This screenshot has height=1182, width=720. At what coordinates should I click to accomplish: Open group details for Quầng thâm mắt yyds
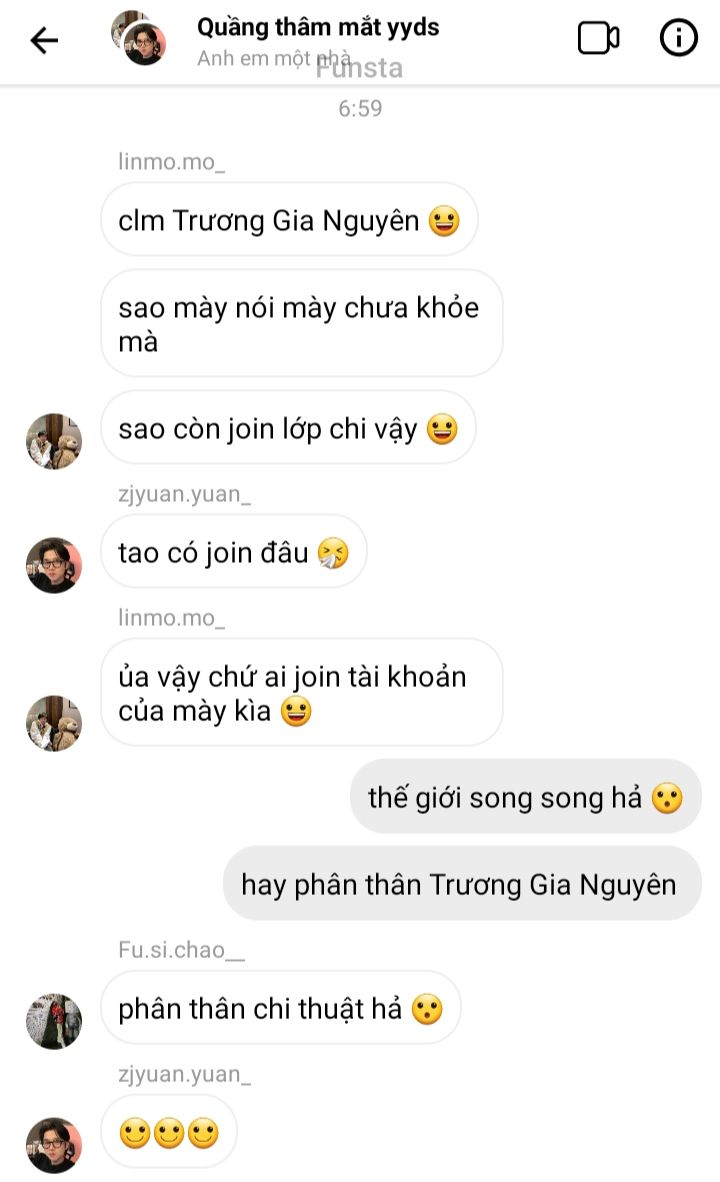pyautogui.click(x=318, y=28)
